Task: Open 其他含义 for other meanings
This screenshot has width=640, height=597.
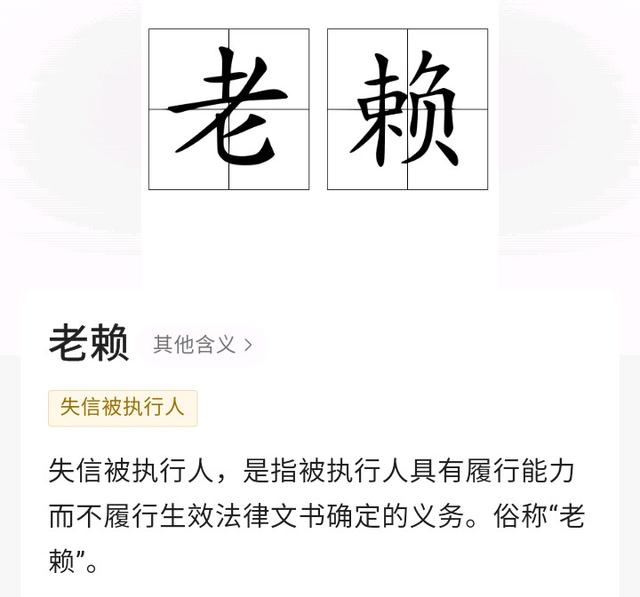Action: [x=203, y=345]
